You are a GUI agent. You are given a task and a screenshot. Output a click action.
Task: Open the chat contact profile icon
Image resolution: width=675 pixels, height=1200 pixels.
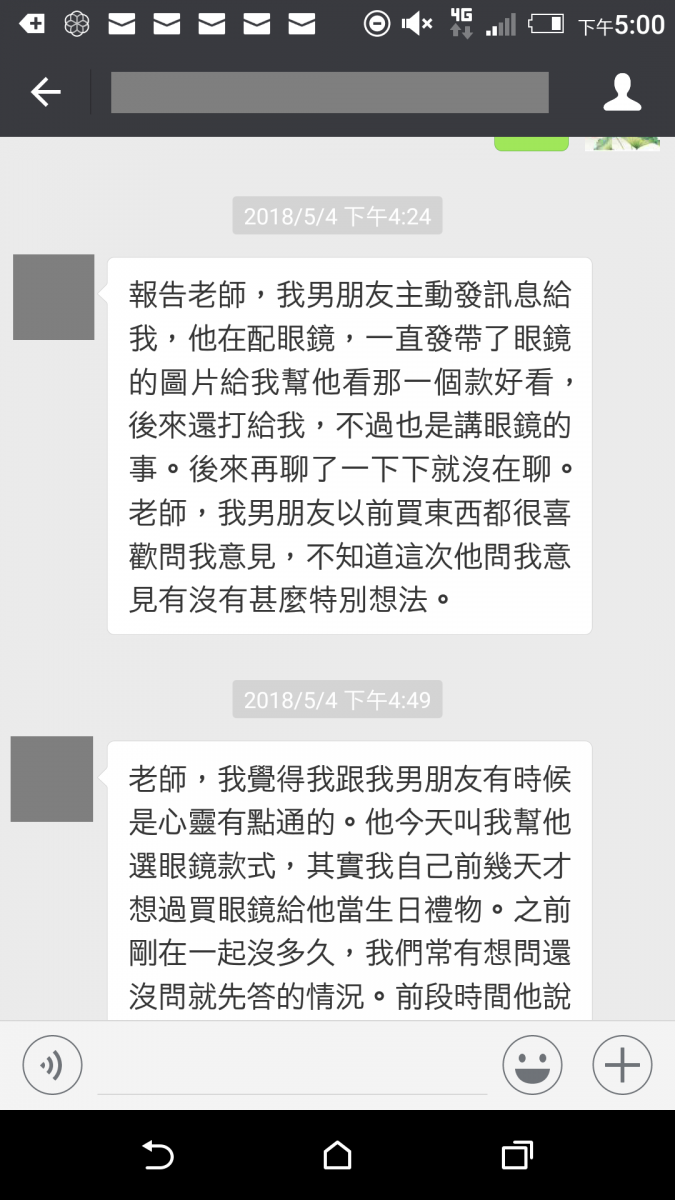pyautogui.click(x=622, y=92)
